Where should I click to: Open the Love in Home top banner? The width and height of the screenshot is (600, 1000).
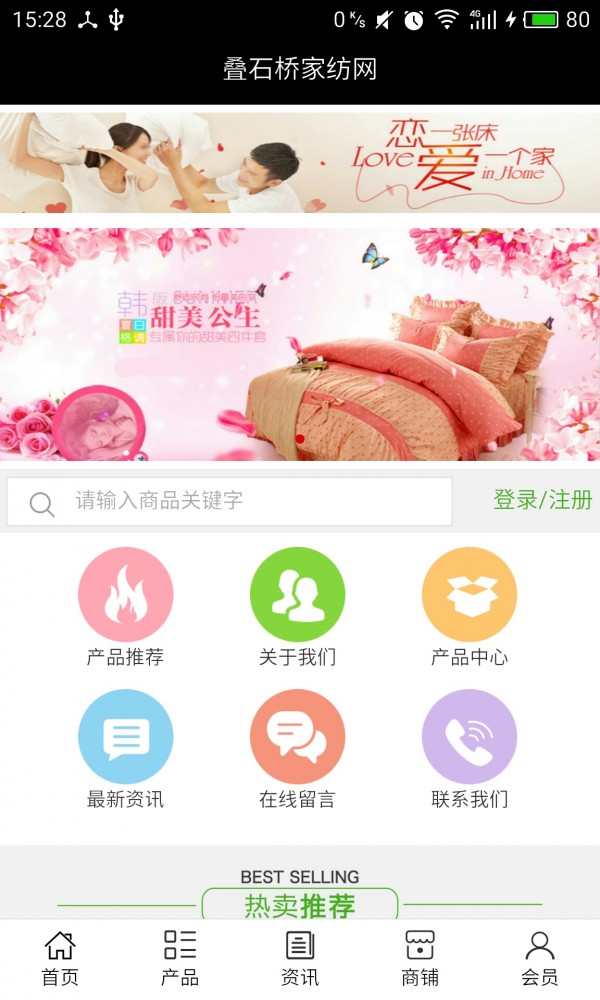pos(300,162)
